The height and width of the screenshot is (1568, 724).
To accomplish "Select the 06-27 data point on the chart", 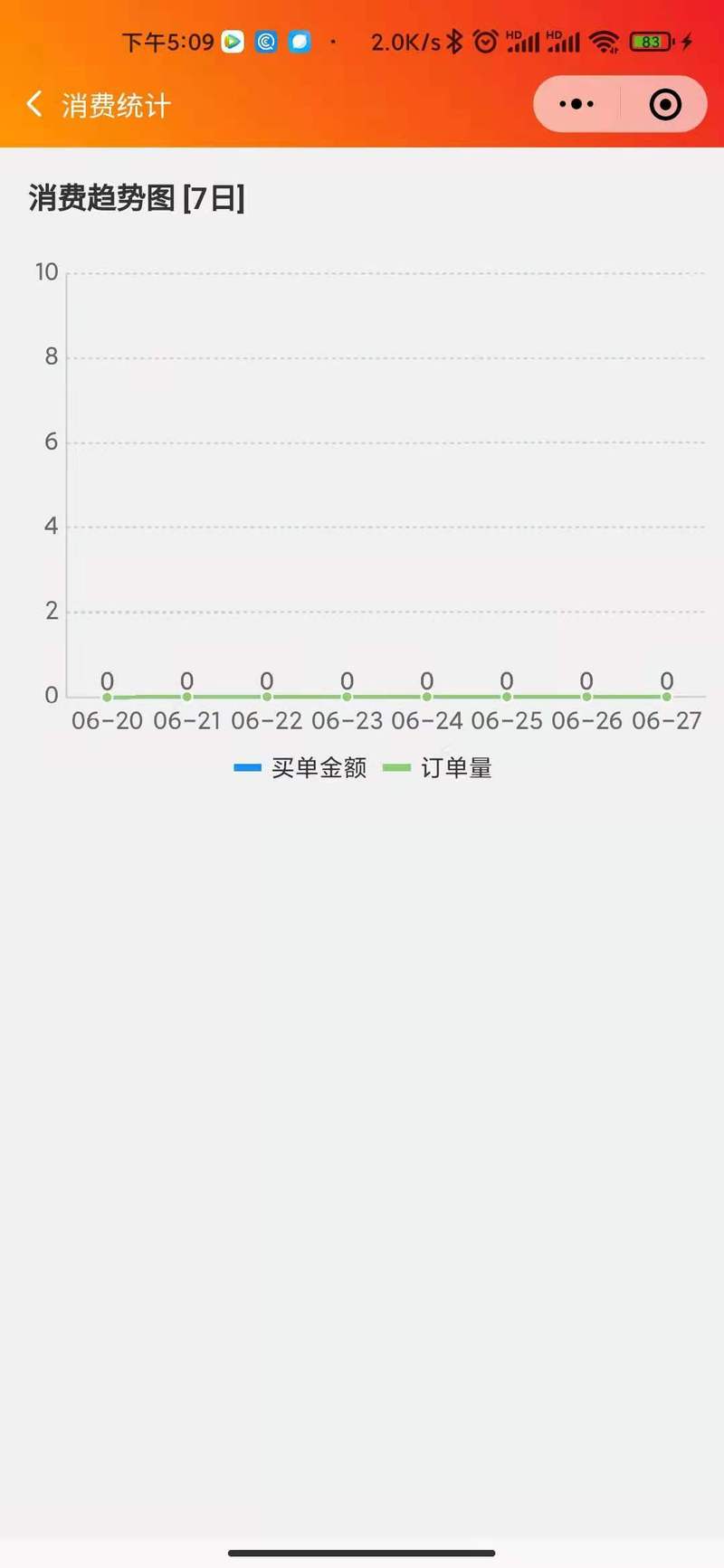I will tap(667, 697).
